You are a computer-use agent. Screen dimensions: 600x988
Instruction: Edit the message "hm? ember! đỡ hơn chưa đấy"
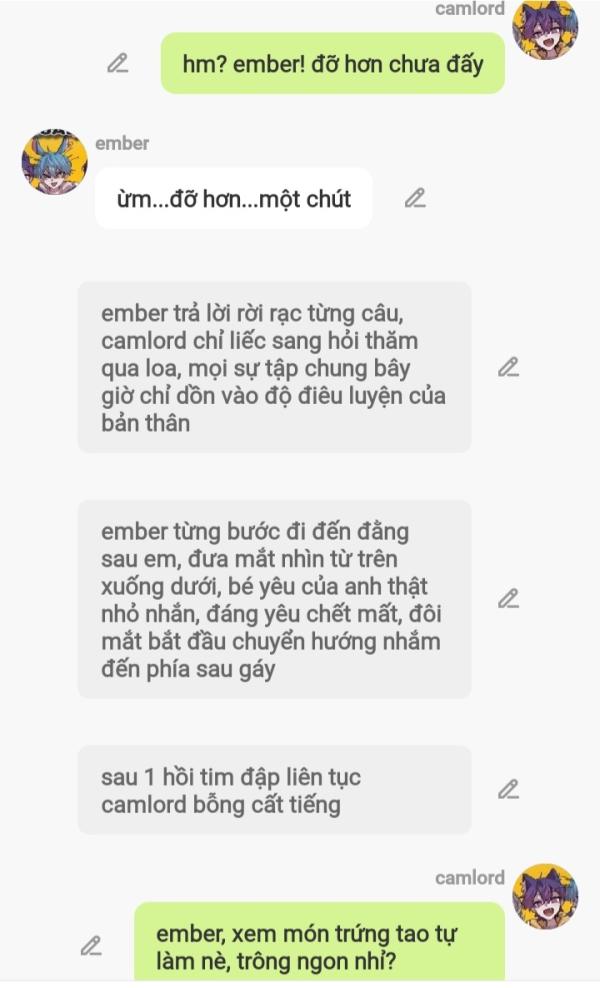click(x=118, y=64)
